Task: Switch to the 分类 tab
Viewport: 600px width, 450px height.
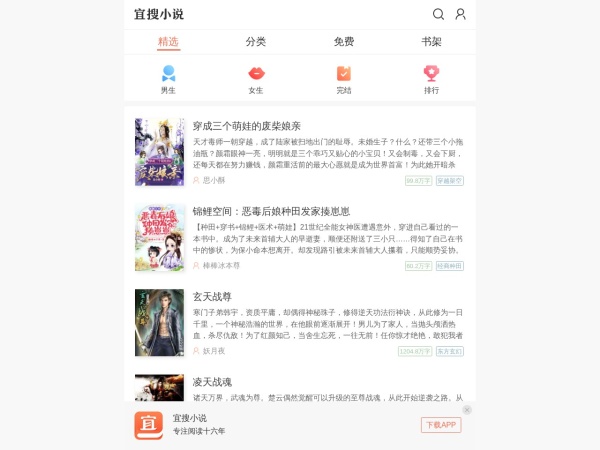Action: pyautogui.click(x=256, y=42)
